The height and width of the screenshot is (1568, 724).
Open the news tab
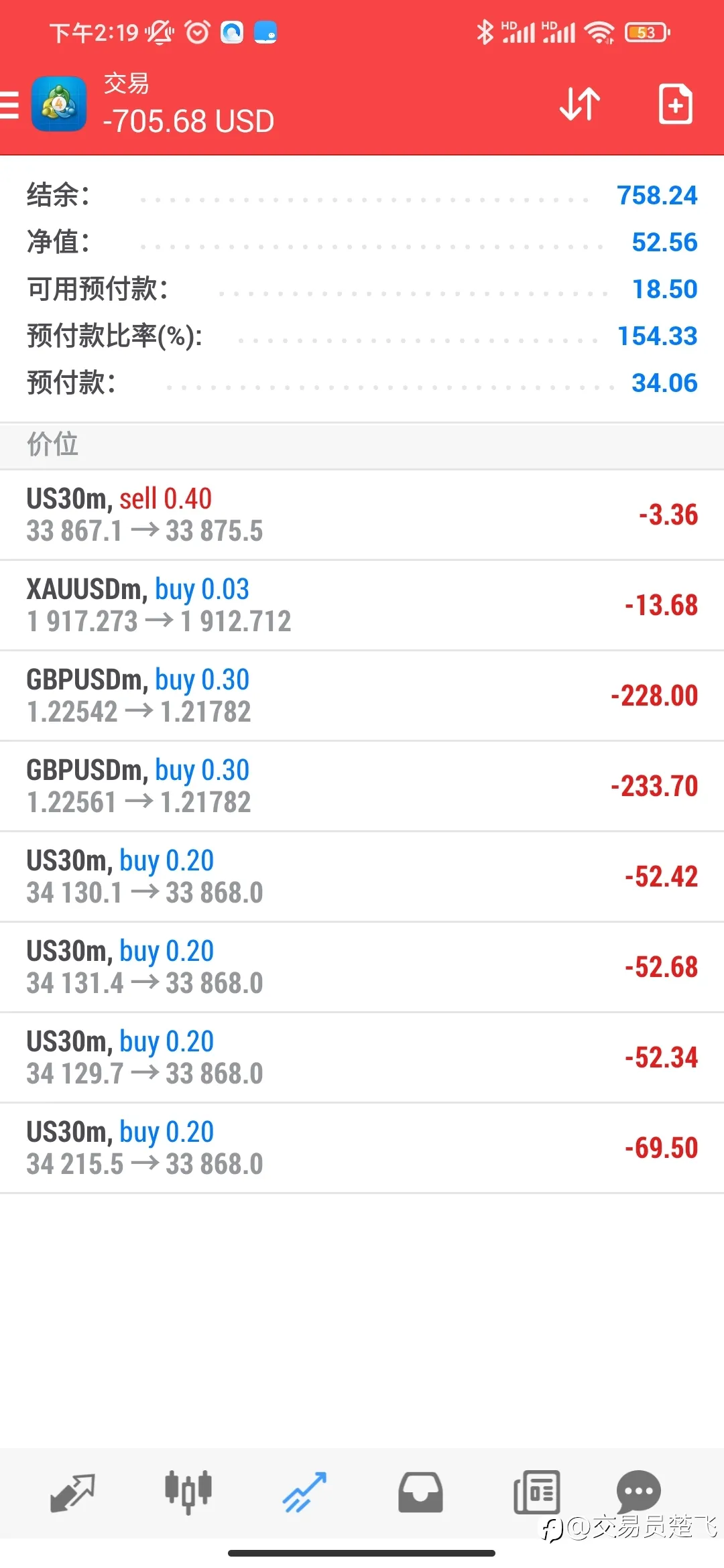536,1492
